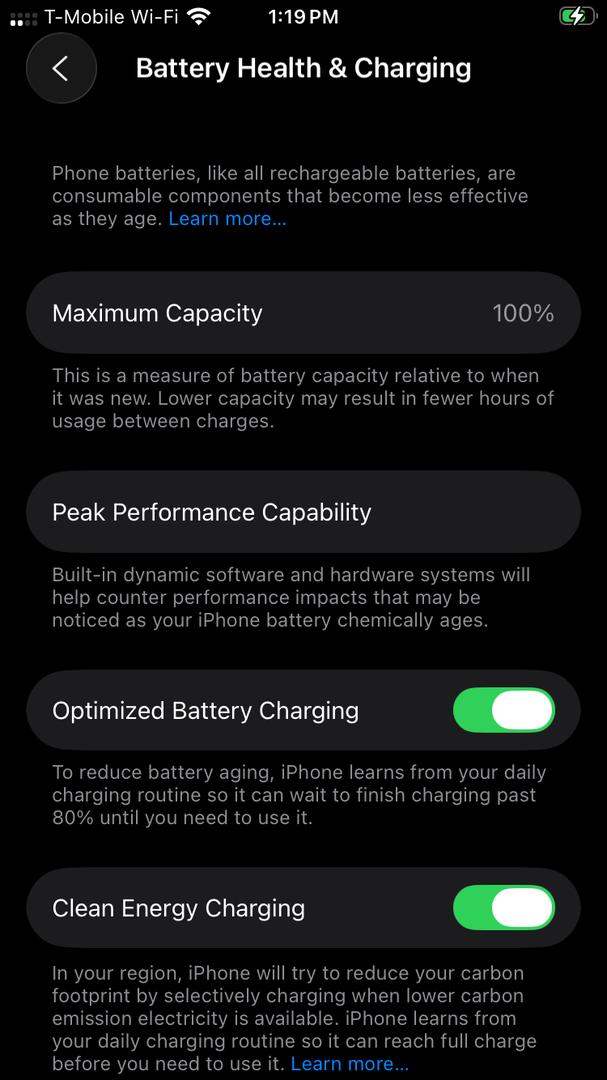
Task: Disable Clean Energy Charging
Action: pyautogui.click(x=504, y=908)
